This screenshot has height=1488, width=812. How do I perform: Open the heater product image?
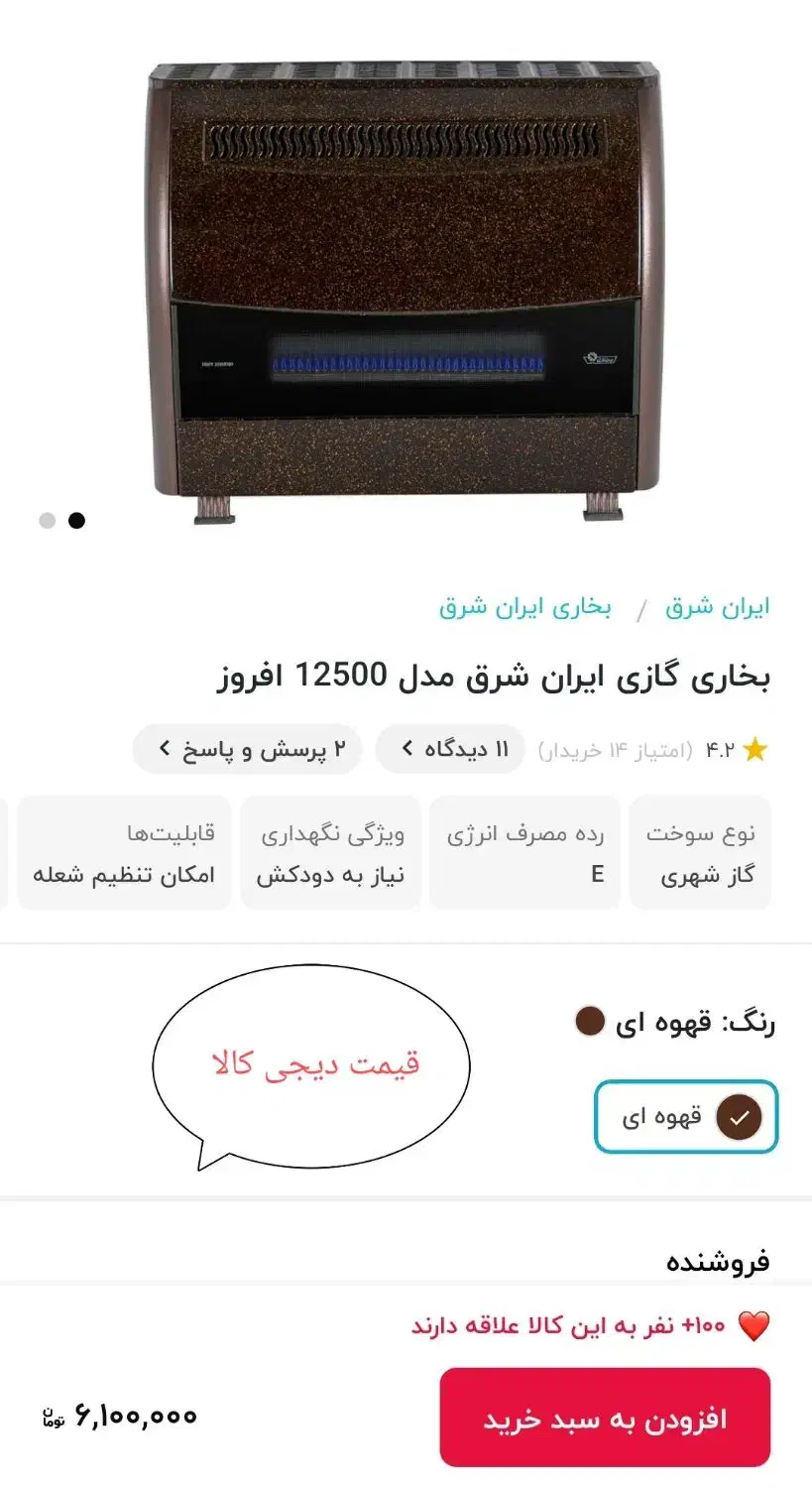click(405, 288)
